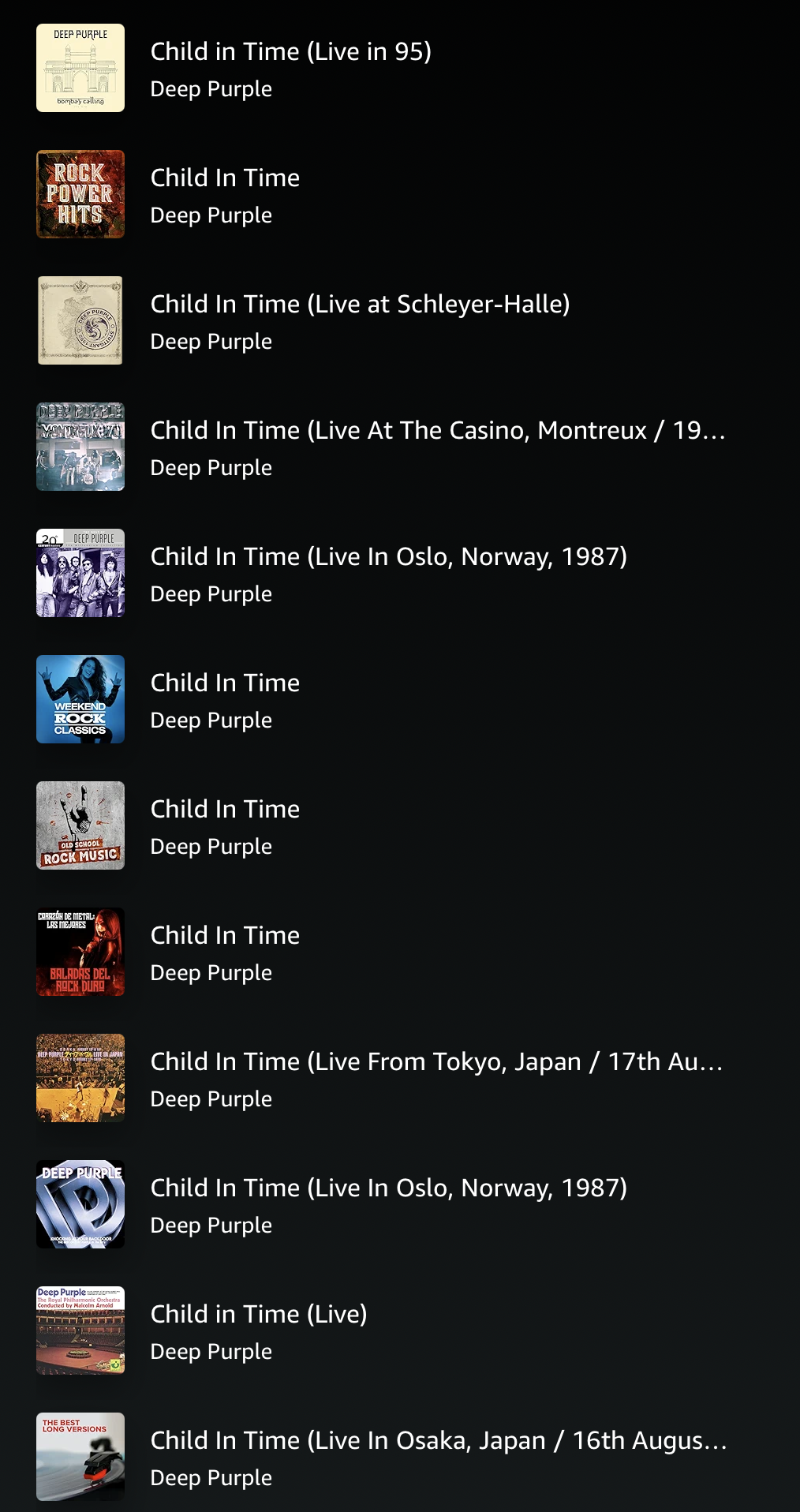Open the Live From Tokyo, Japan version
Screen dimensions: 800x1512
coord(436,1062)
